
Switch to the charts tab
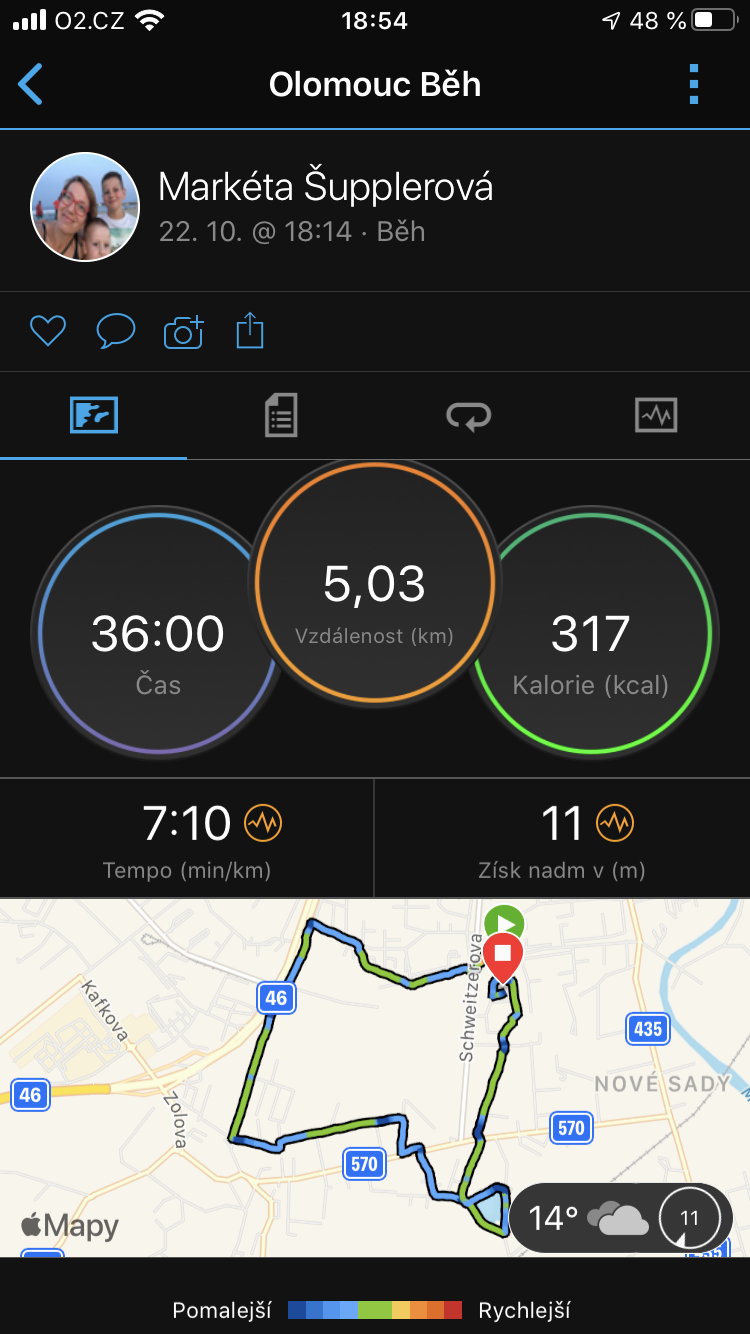click(656, 415)
